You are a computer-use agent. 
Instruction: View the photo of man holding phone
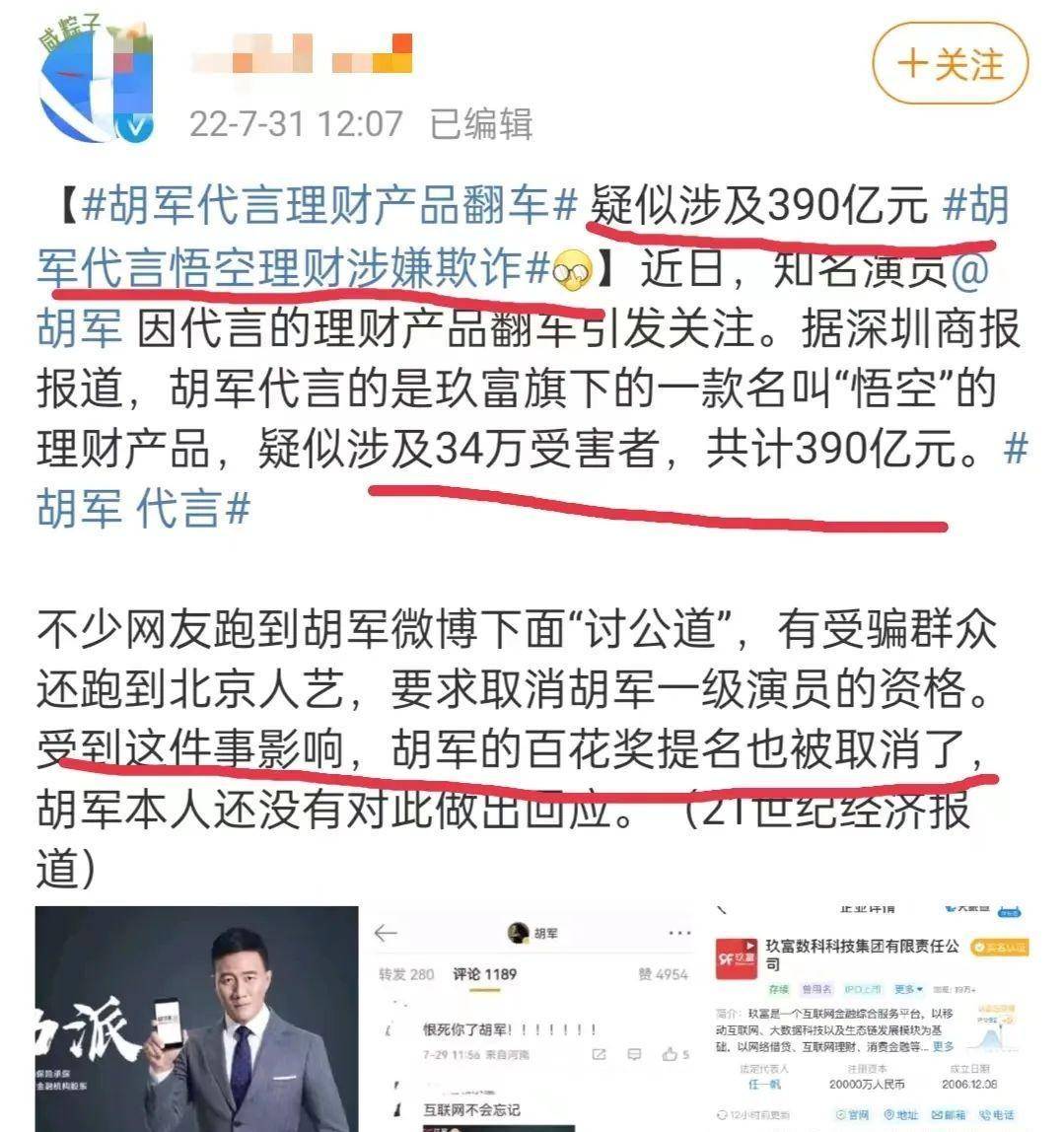coord(196,1018)
